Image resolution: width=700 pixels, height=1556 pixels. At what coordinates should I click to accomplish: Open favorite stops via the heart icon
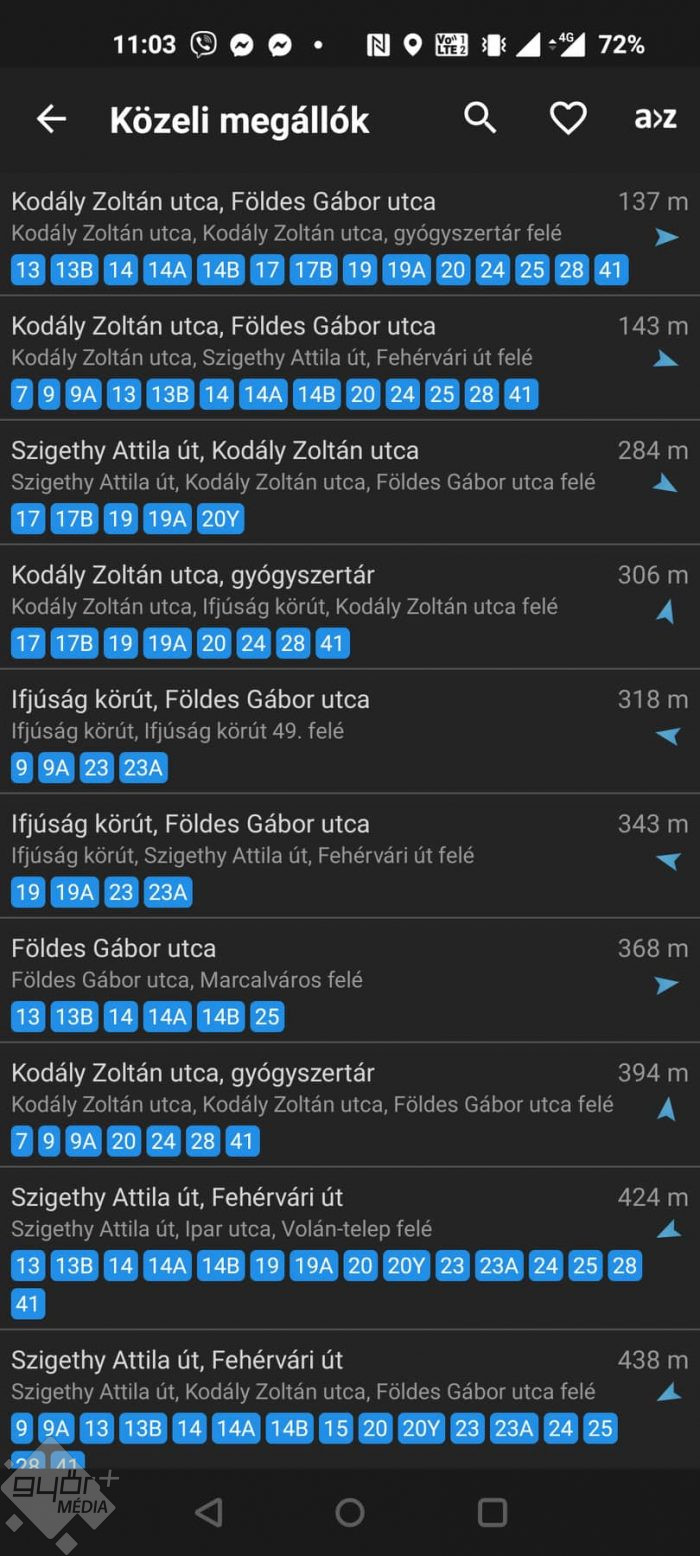568,119
